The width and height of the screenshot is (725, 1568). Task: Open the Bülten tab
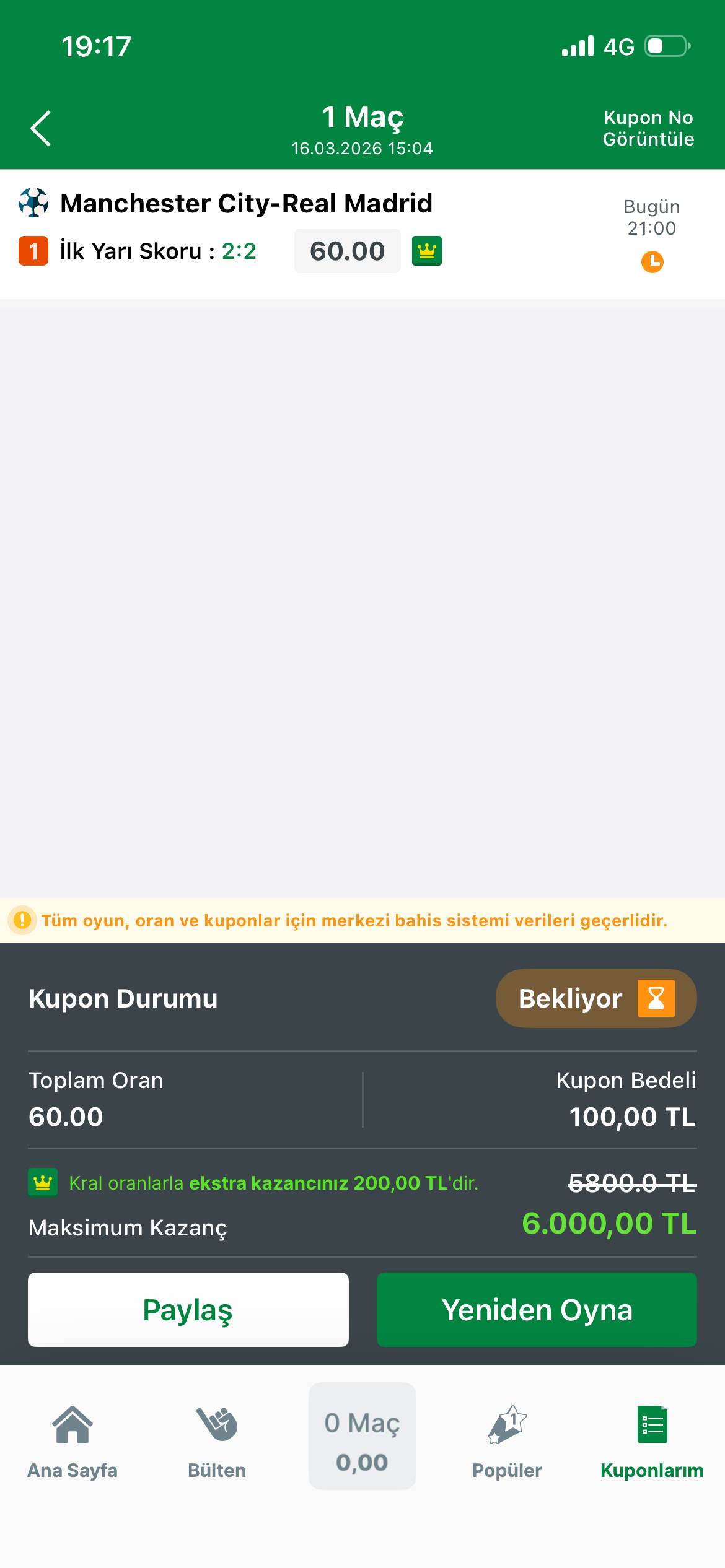tap(217, 1442)
